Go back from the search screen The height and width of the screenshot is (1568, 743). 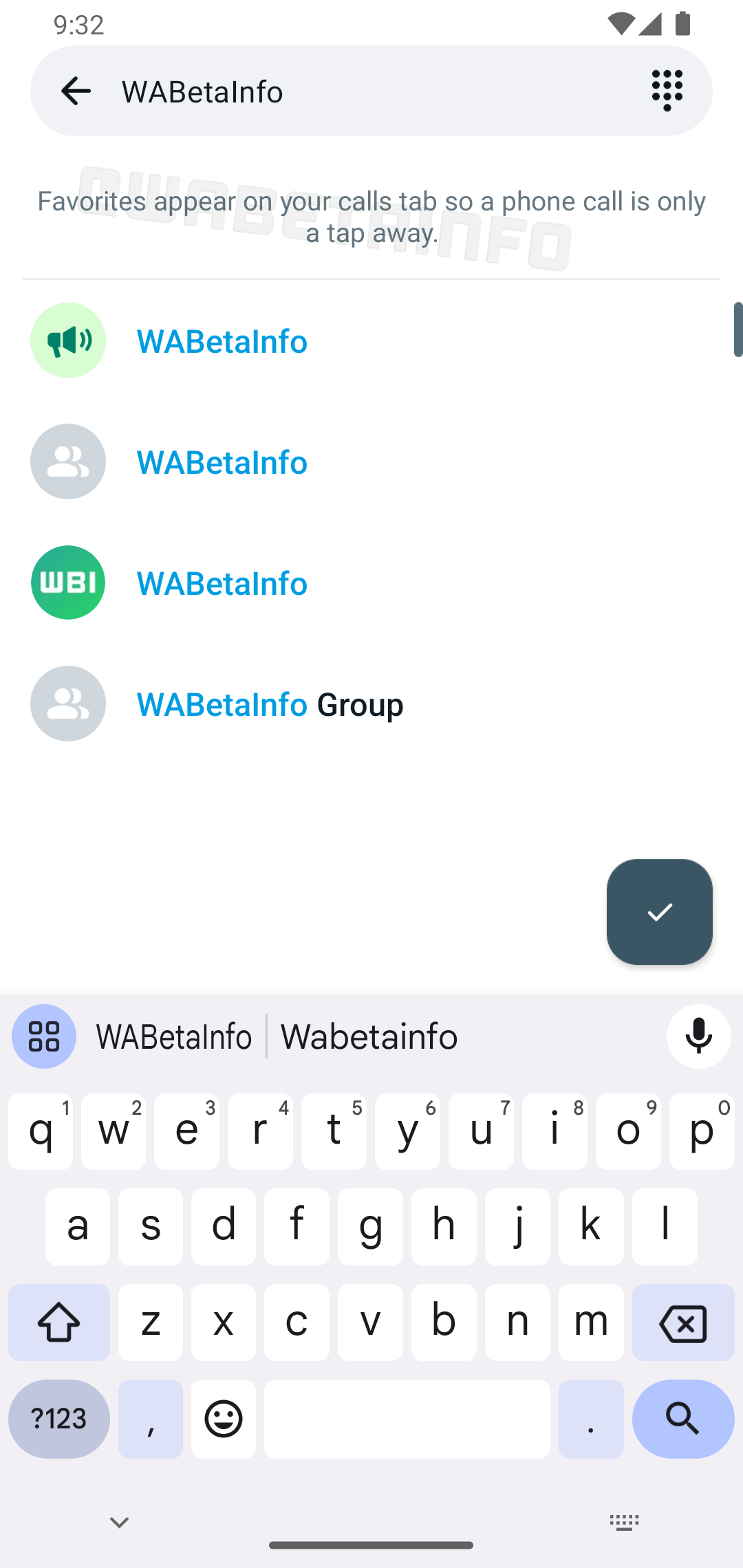pos(76,91)
